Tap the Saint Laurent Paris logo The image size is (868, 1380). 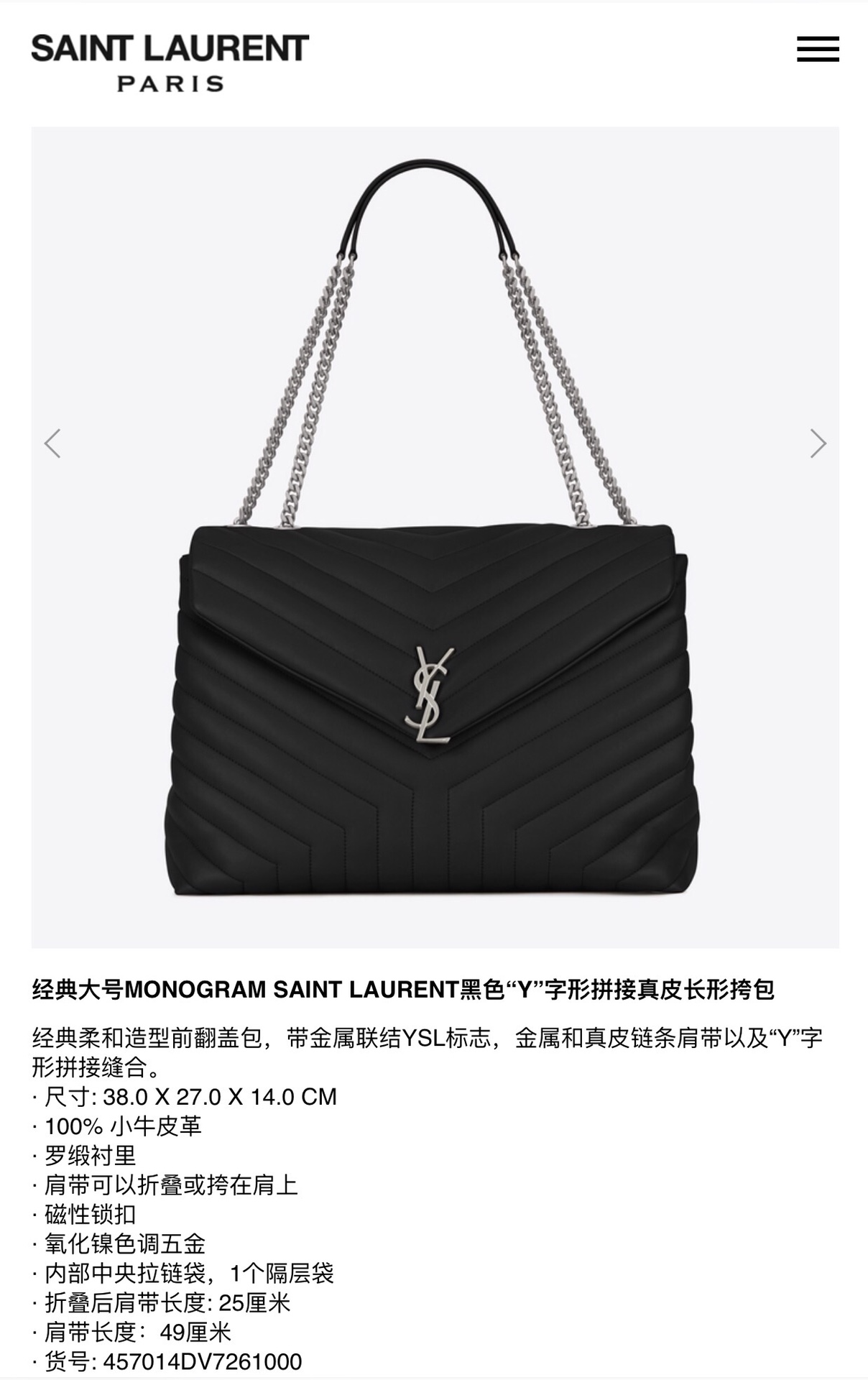pos(170,62)
